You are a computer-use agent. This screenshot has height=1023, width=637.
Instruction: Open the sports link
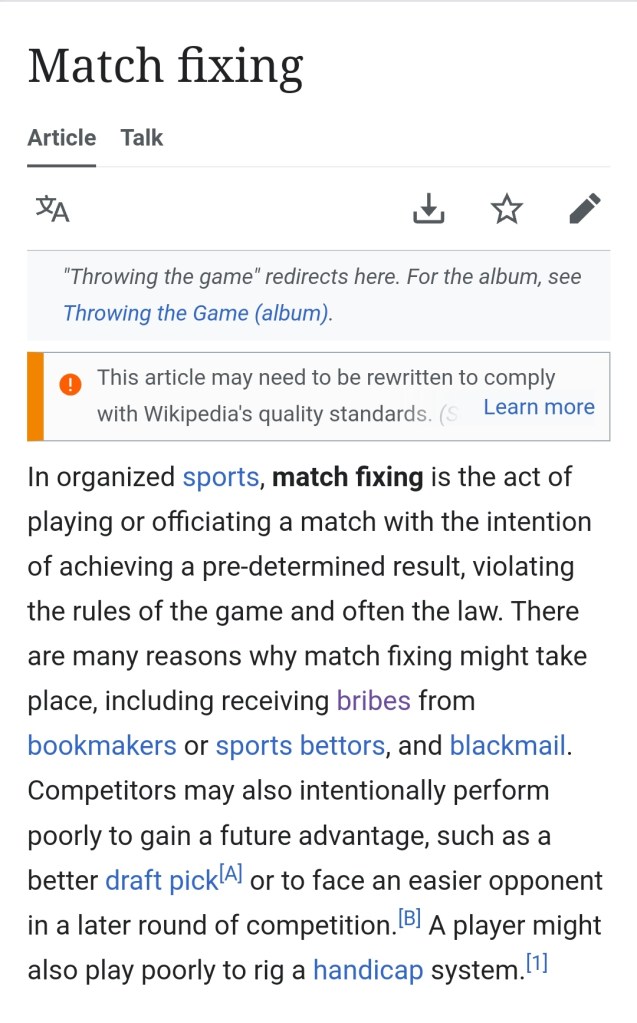[x=221, y=477]
